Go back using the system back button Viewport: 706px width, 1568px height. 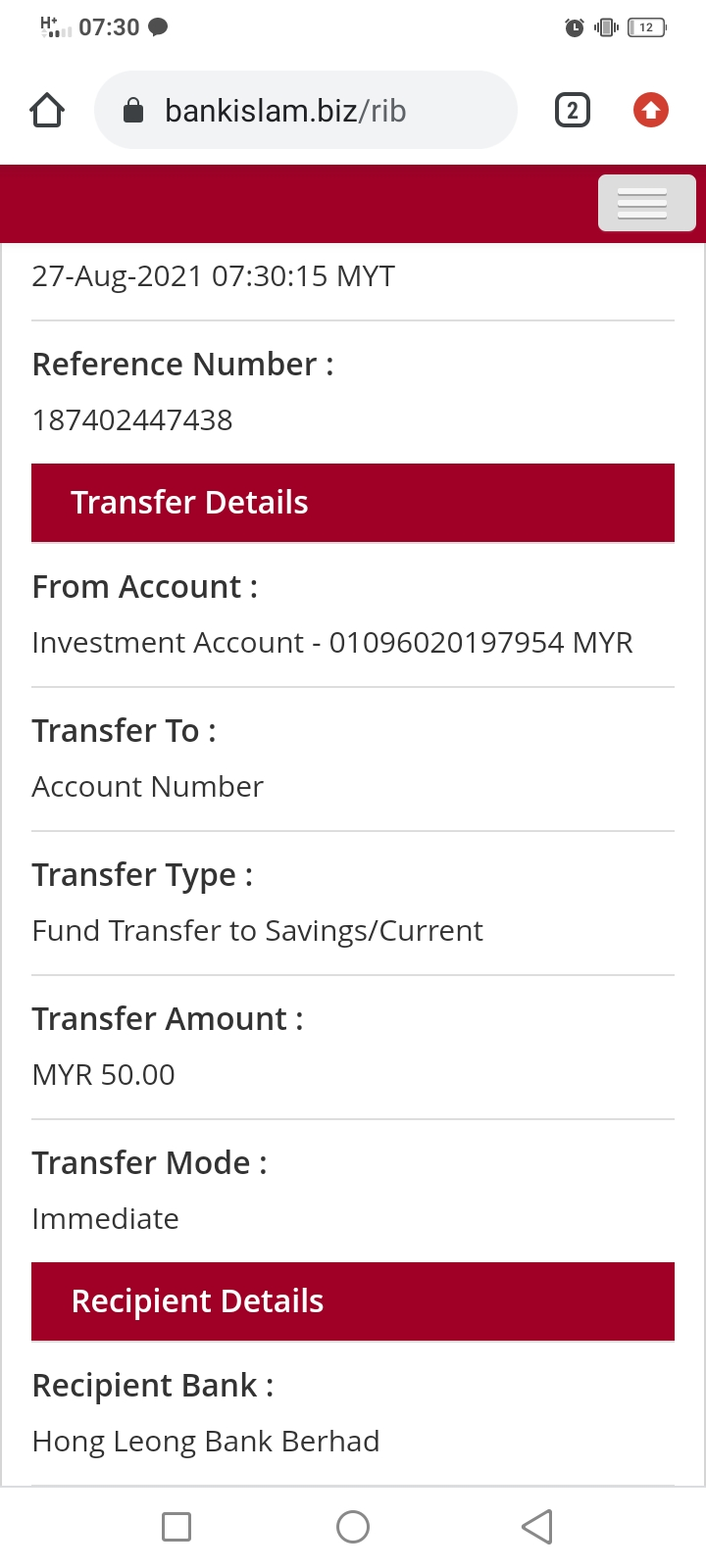[537, 1527]
